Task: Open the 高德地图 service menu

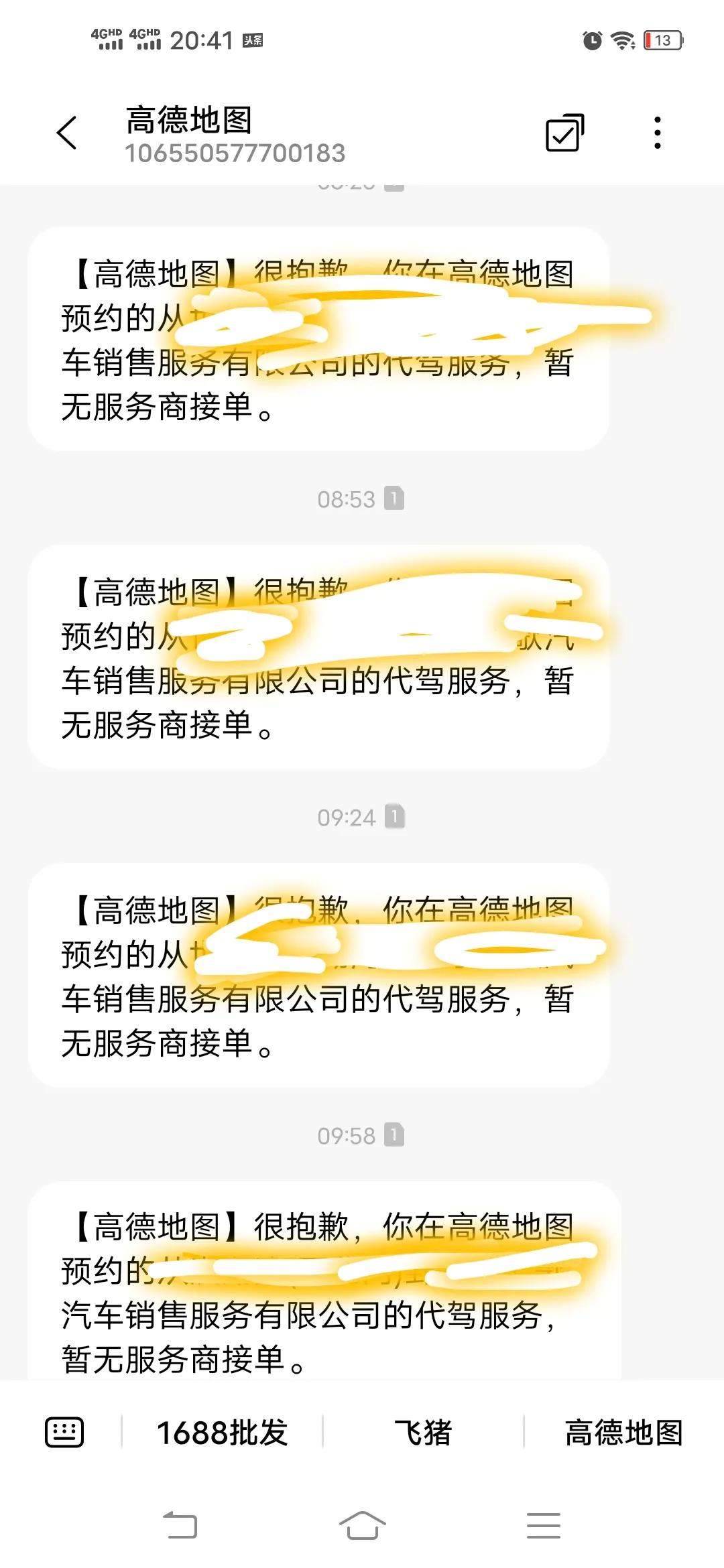Action: [x=623, y=1433]
